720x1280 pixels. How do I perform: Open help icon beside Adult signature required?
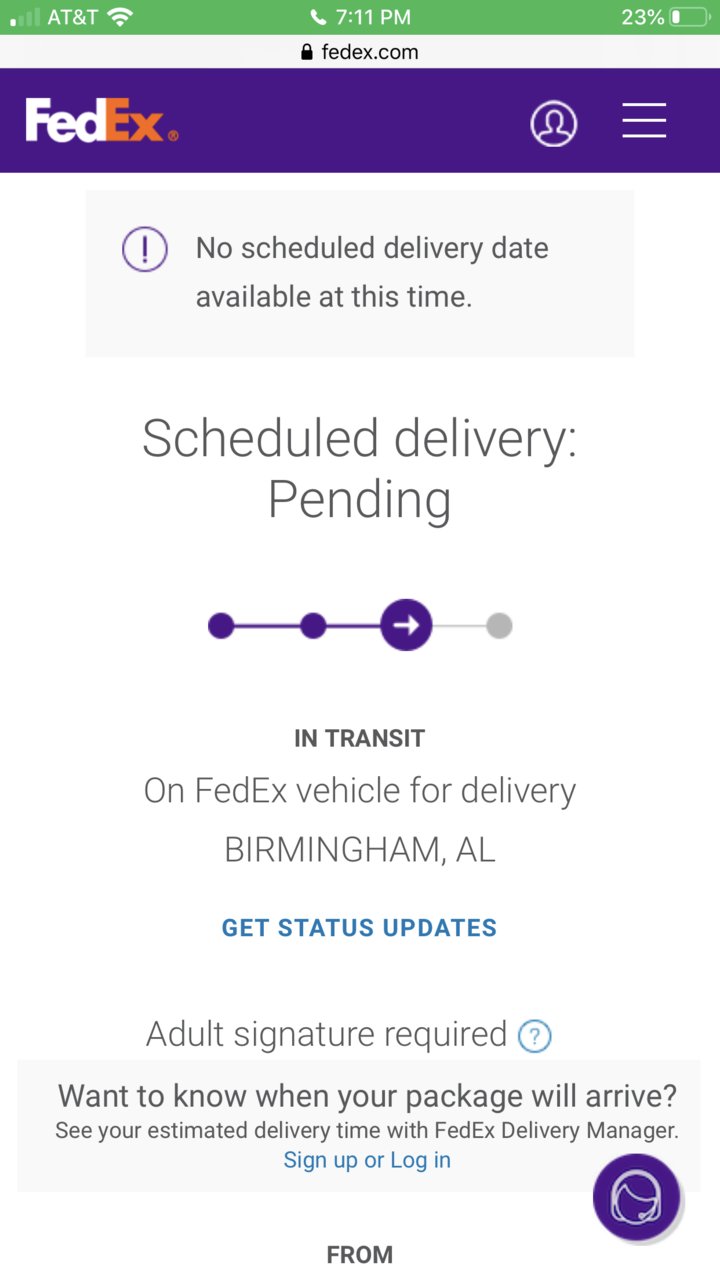pos(535,1036)
